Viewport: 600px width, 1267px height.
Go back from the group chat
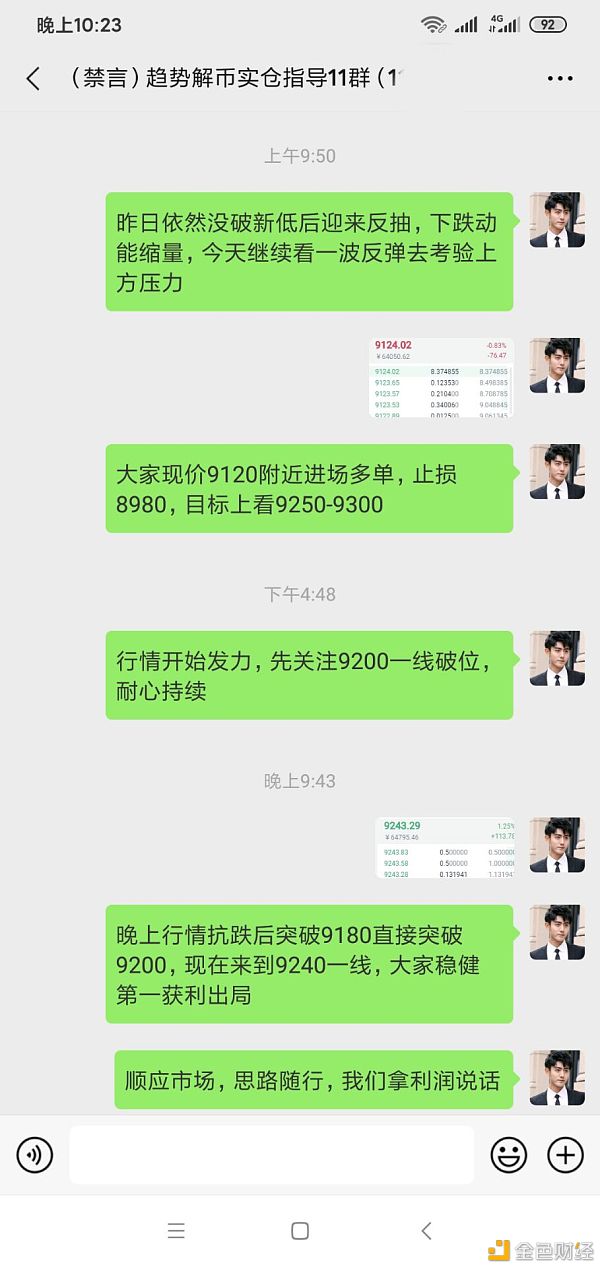click(33, 79)
